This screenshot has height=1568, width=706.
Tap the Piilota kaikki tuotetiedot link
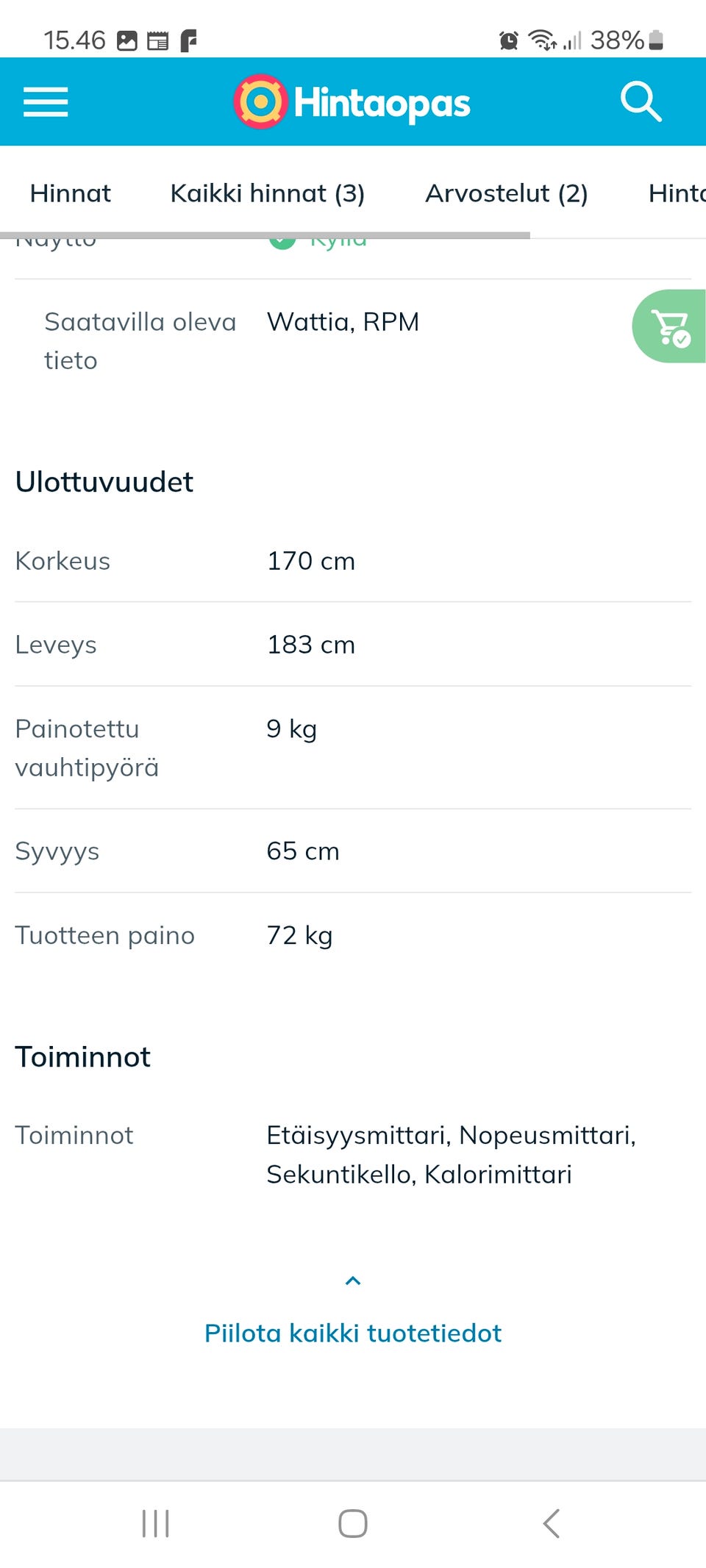click(353, 1333)
